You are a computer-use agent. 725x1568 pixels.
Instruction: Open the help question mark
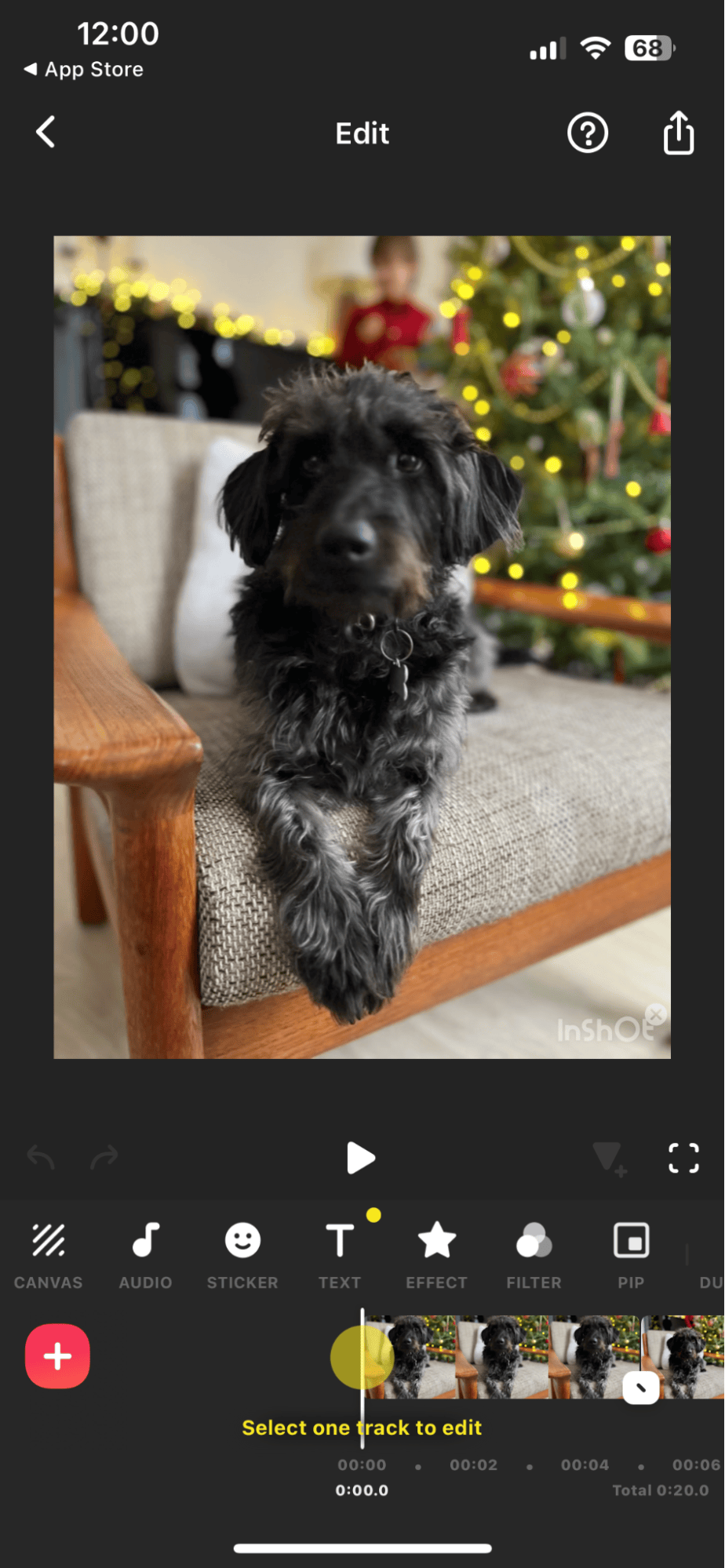(587, 133)
